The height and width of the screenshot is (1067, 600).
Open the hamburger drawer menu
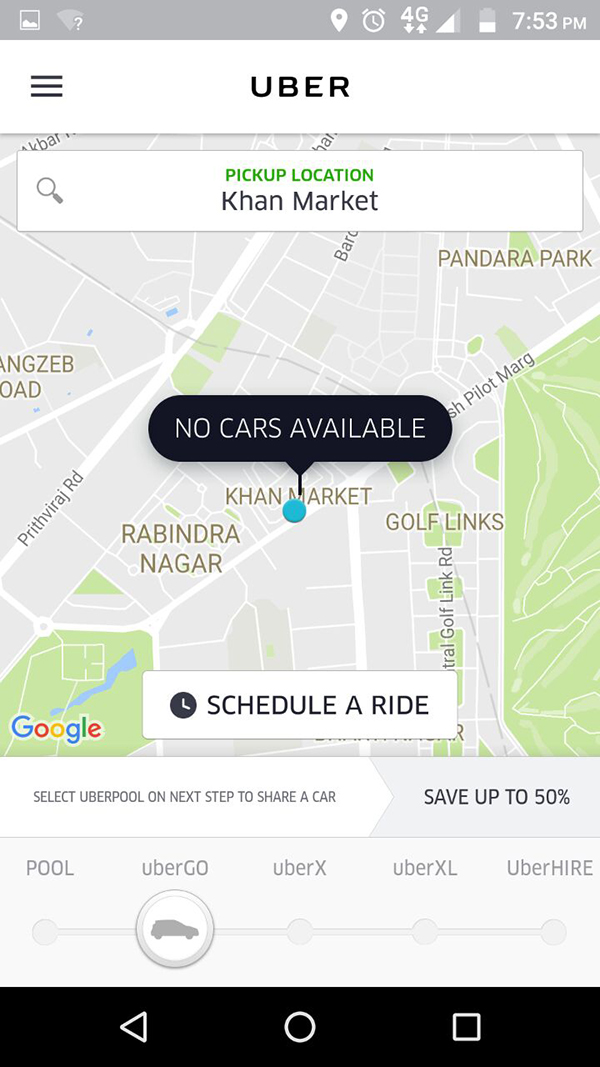(47, 87)
